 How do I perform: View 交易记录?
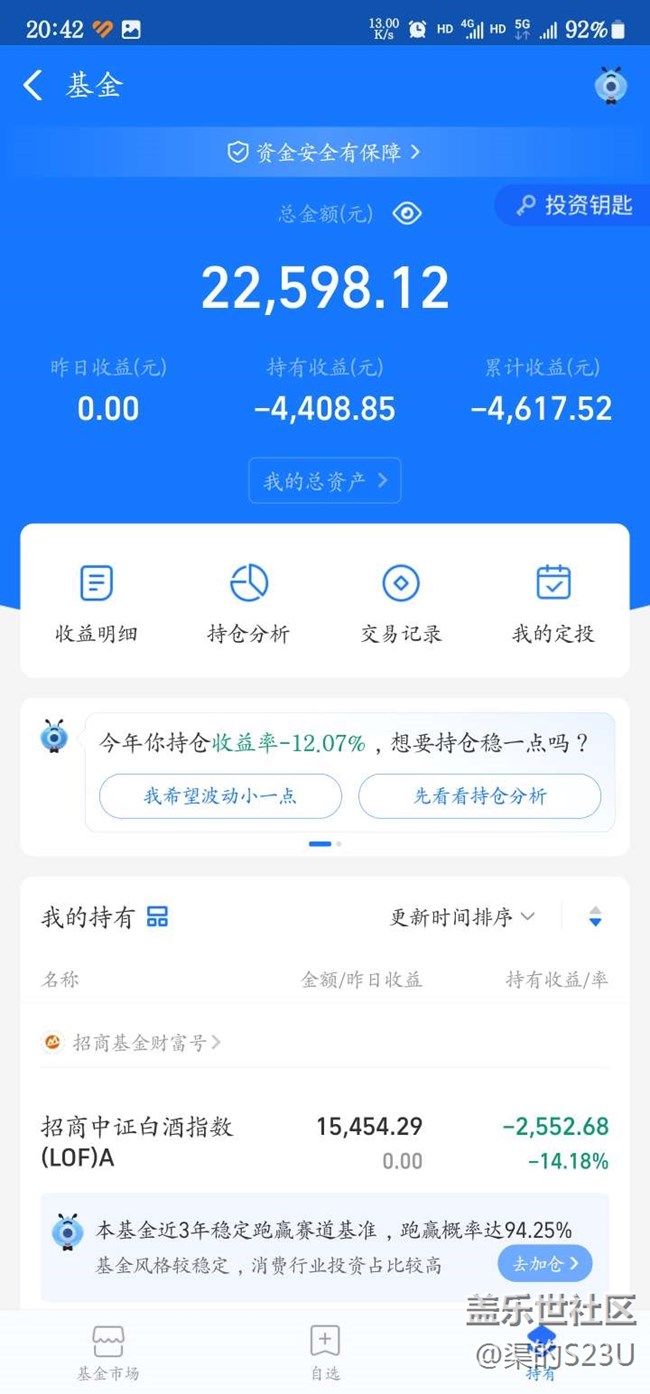pyautogui.click(x=401, y=603)
